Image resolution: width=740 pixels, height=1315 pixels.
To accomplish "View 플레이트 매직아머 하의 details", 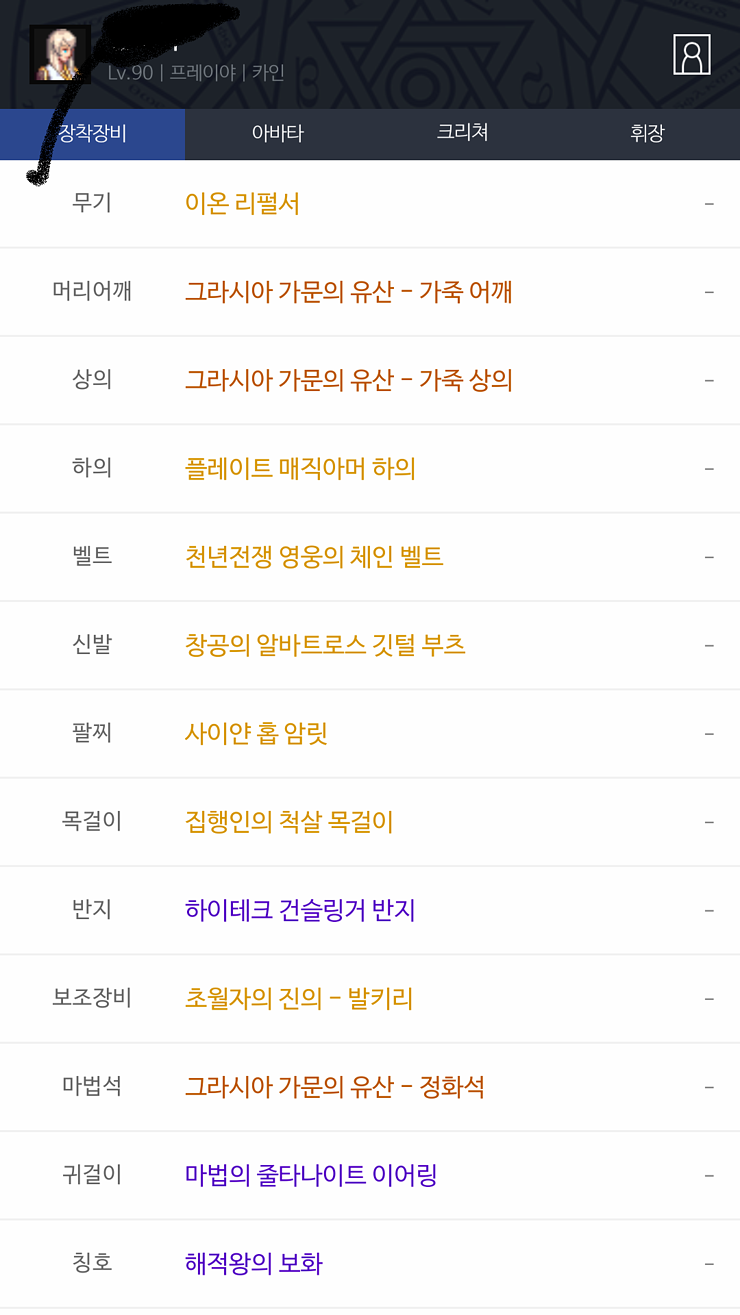I will click(370, 468).
